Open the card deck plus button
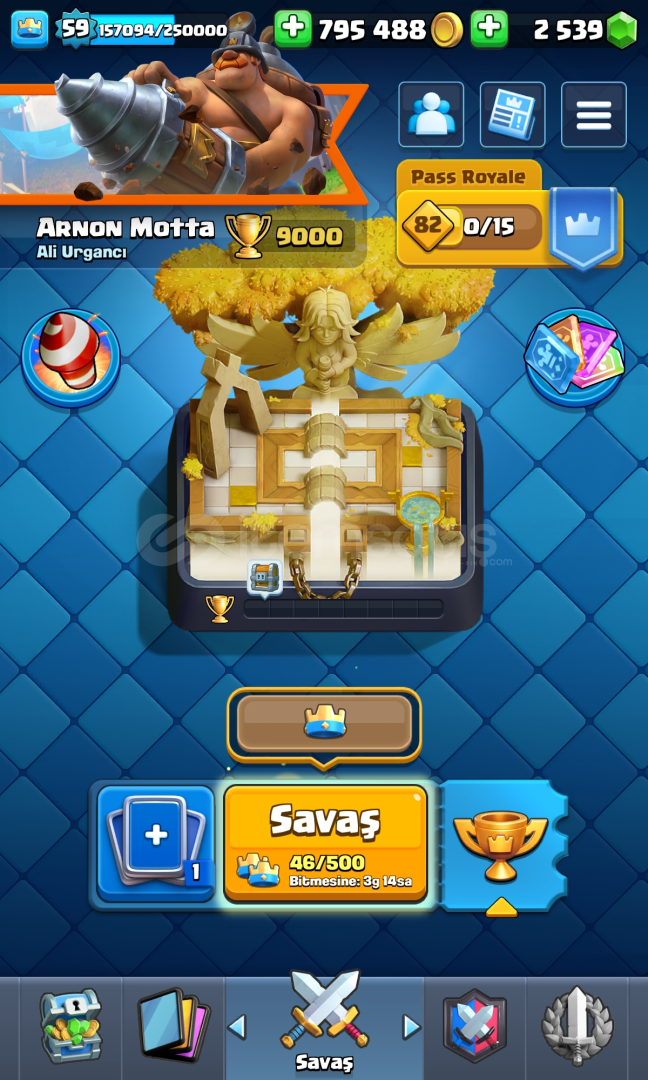This screenshot has height=1080, width=648. (156, 844)
